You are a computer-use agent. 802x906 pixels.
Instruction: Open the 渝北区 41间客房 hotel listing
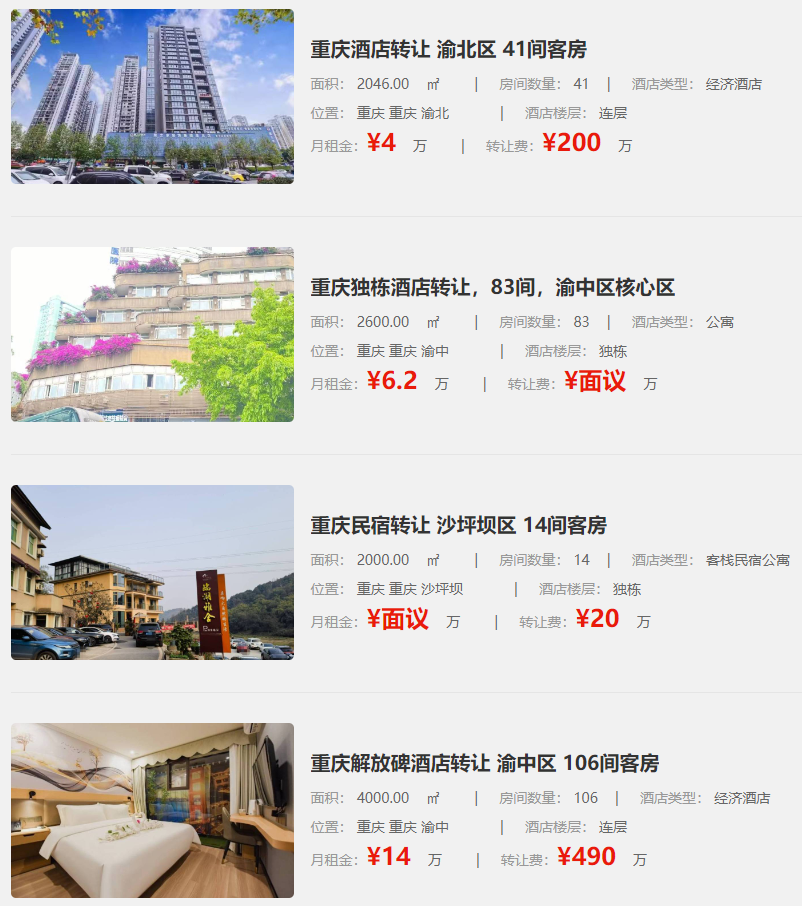448,50
